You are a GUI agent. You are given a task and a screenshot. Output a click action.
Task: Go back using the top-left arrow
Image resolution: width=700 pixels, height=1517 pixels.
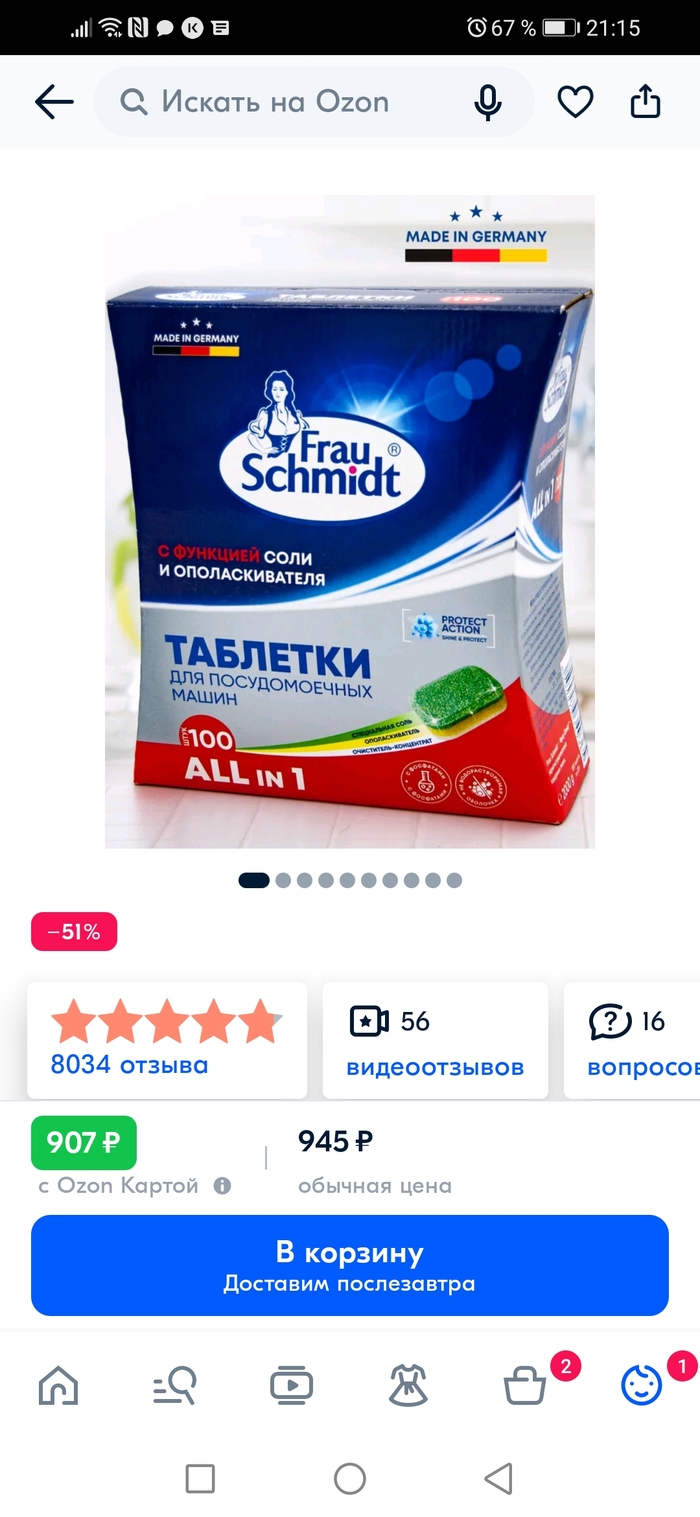54,102
